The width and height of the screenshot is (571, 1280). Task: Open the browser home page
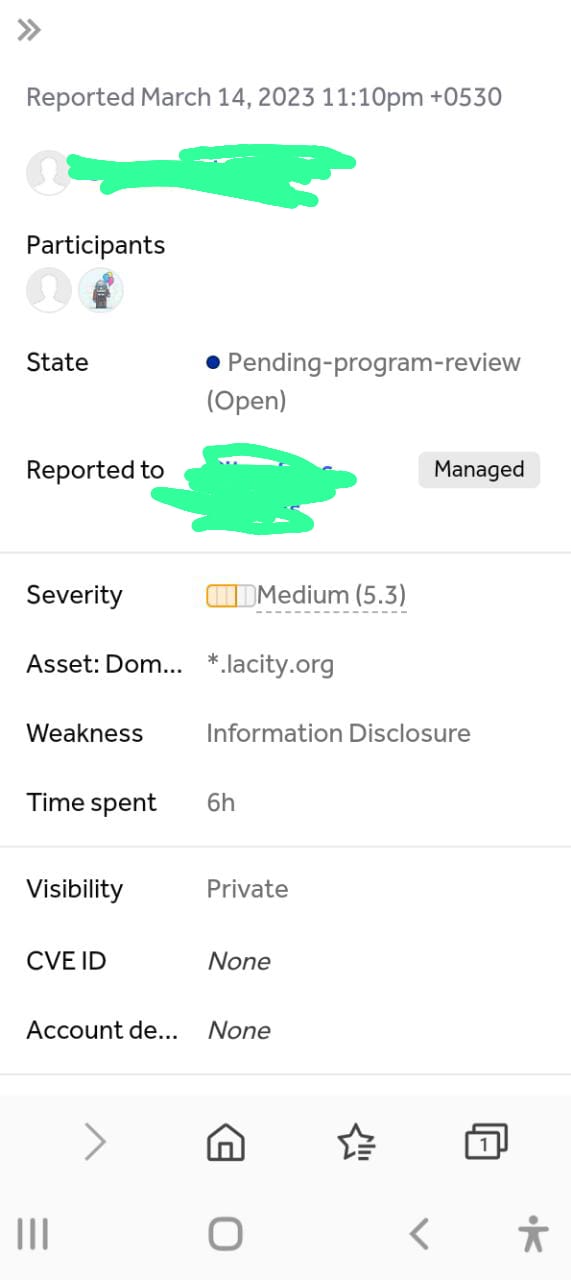coord(225,1141)
